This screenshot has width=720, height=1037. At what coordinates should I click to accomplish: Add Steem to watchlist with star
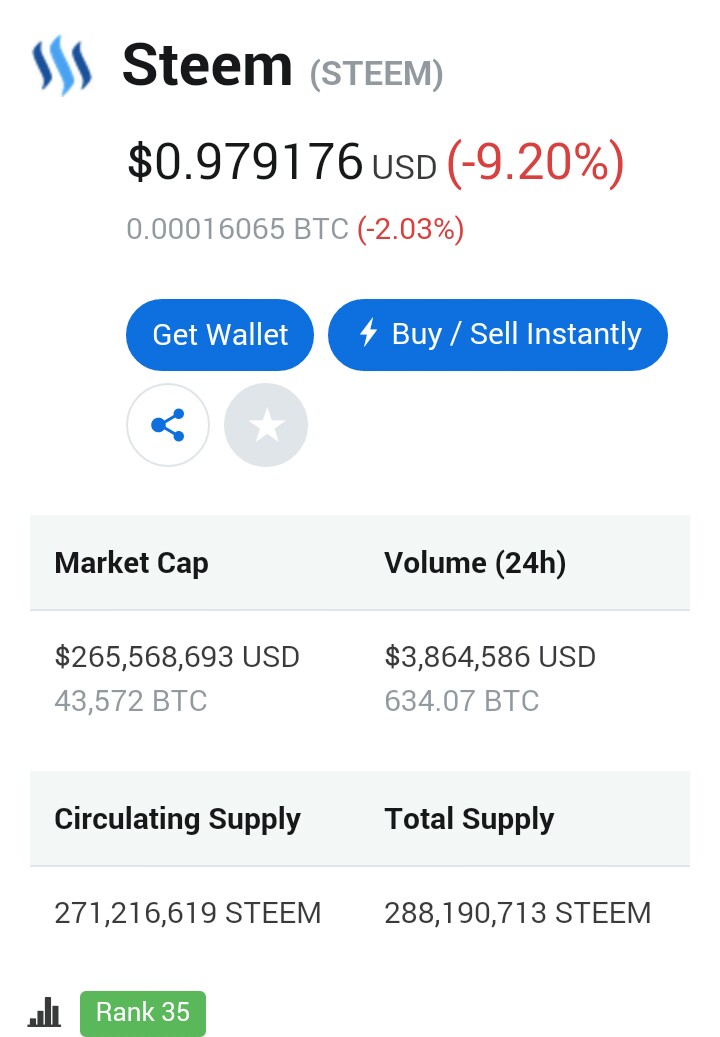[x=266, y=425]
